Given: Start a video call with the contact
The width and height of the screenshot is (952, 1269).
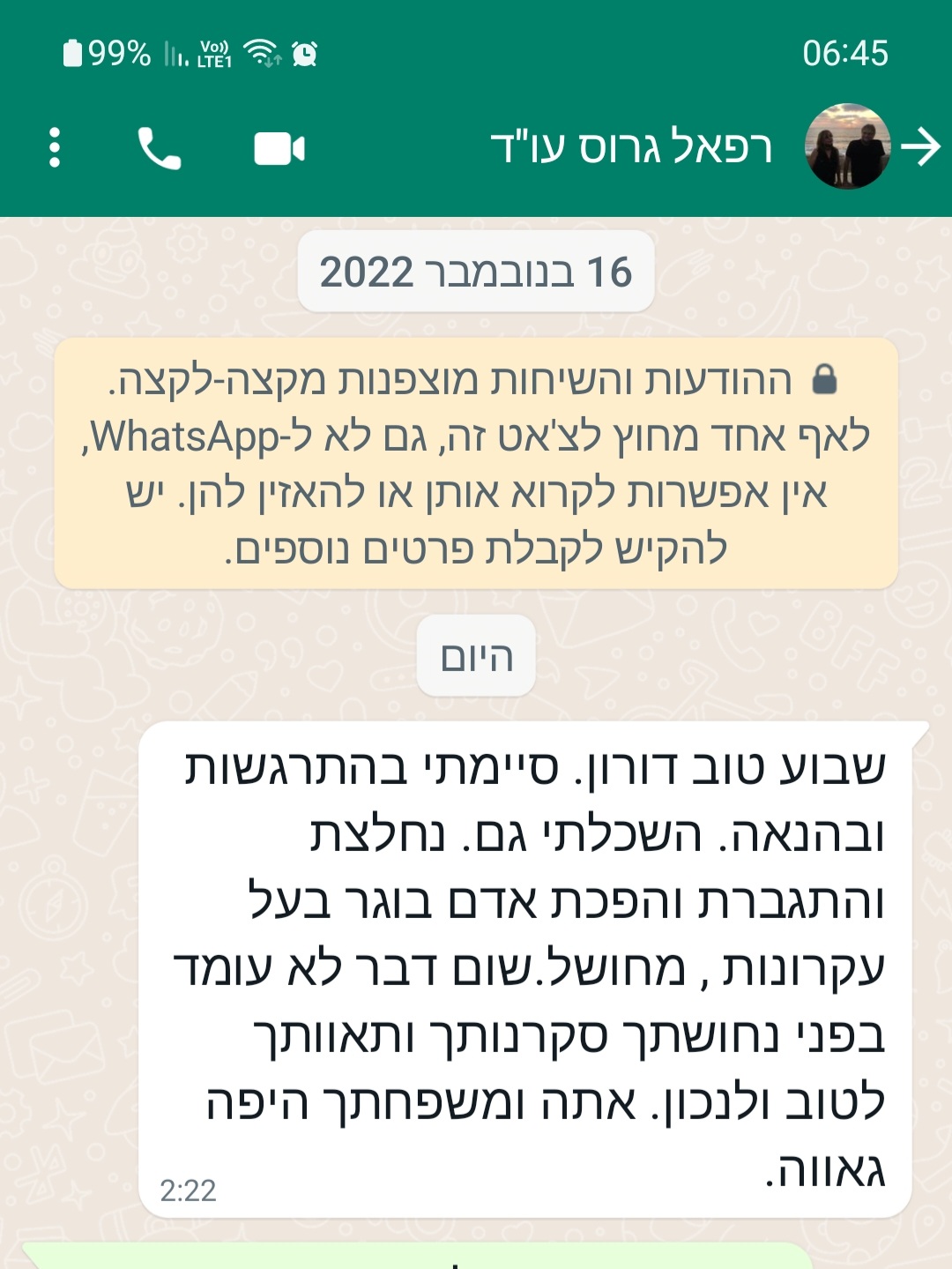Looking at the screenshot, I should (x=279, y=148).
